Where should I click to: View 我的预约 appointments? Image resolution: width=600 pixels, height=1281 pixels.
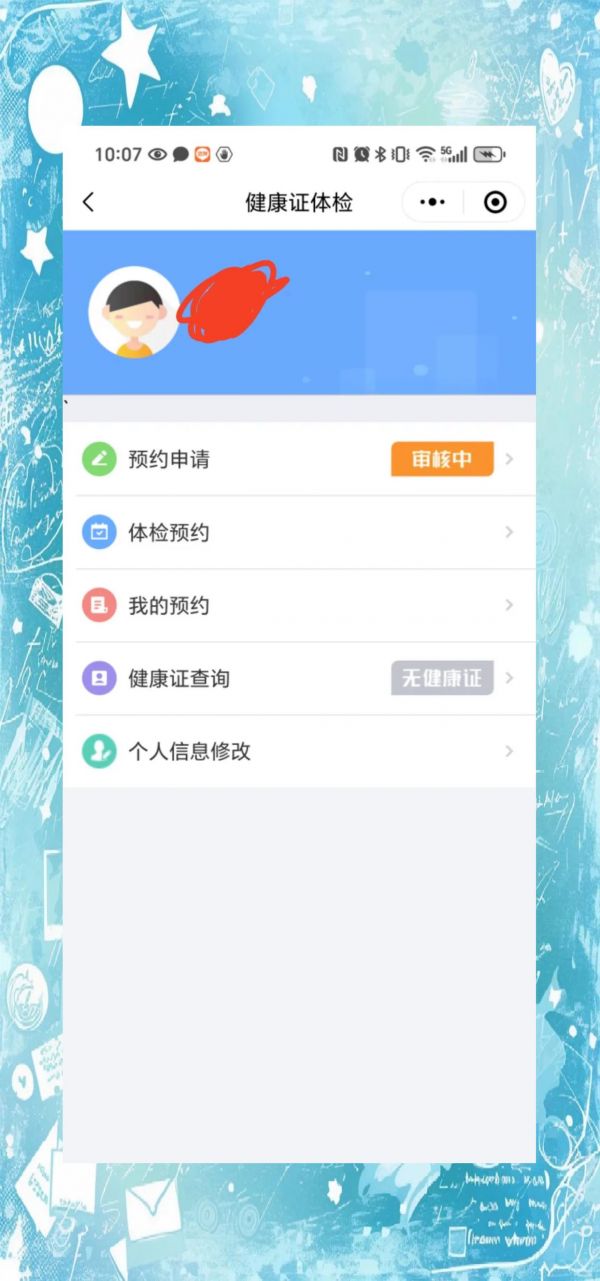pos(300,606)
